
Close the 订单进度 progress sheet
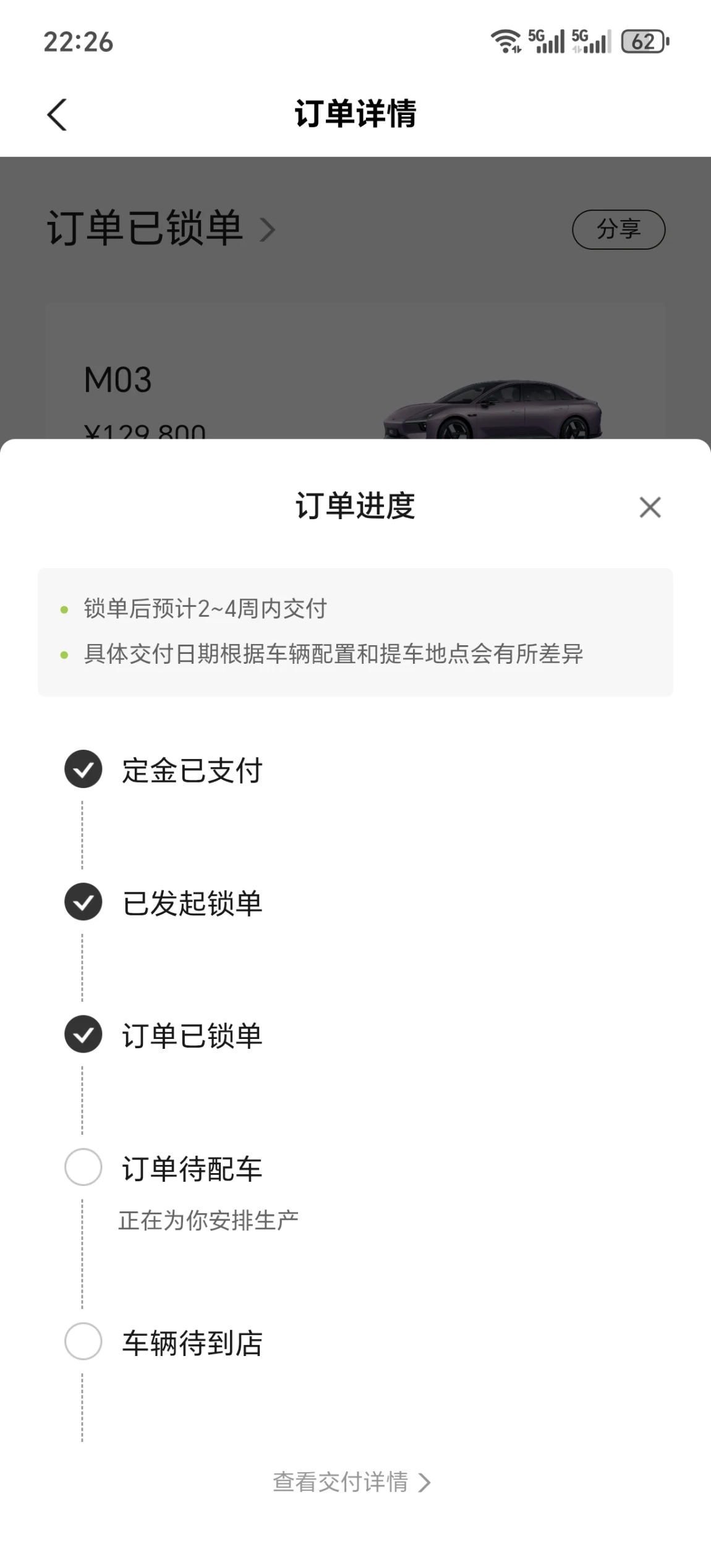(x=650, y=507)
